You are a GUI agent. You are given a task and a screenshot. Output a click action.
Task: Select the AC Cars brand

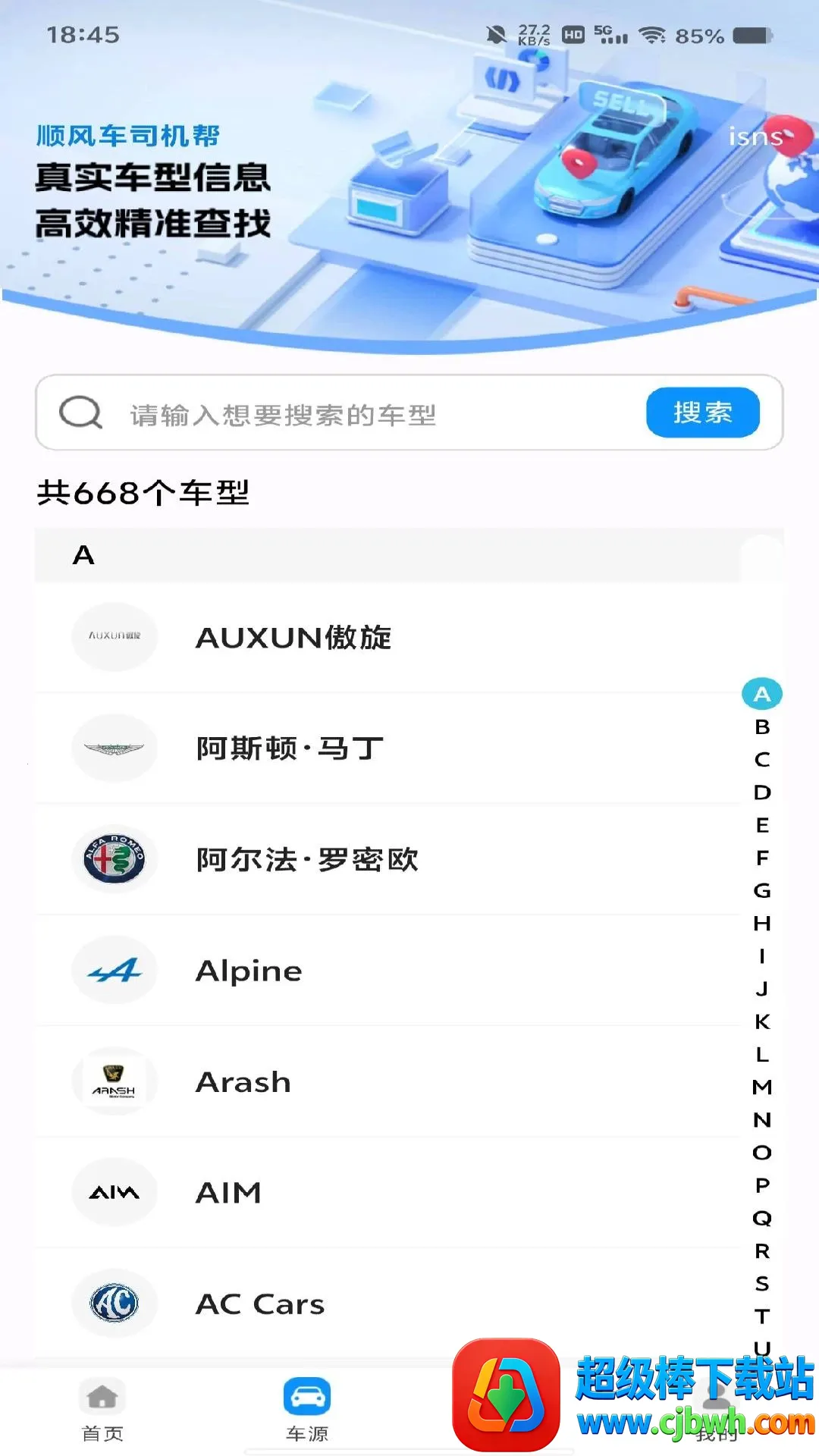click(x=387, y=1303)
